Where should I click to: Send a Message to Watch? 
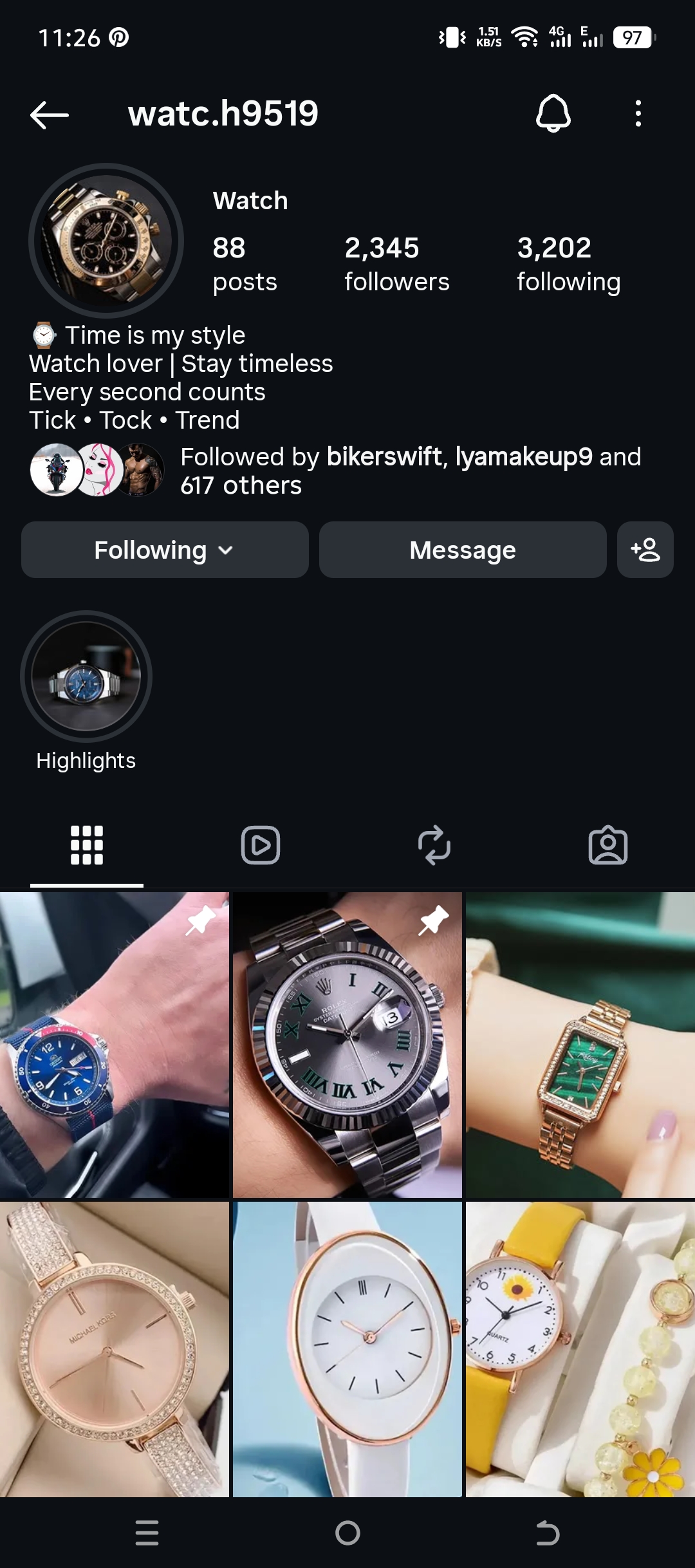462,550
